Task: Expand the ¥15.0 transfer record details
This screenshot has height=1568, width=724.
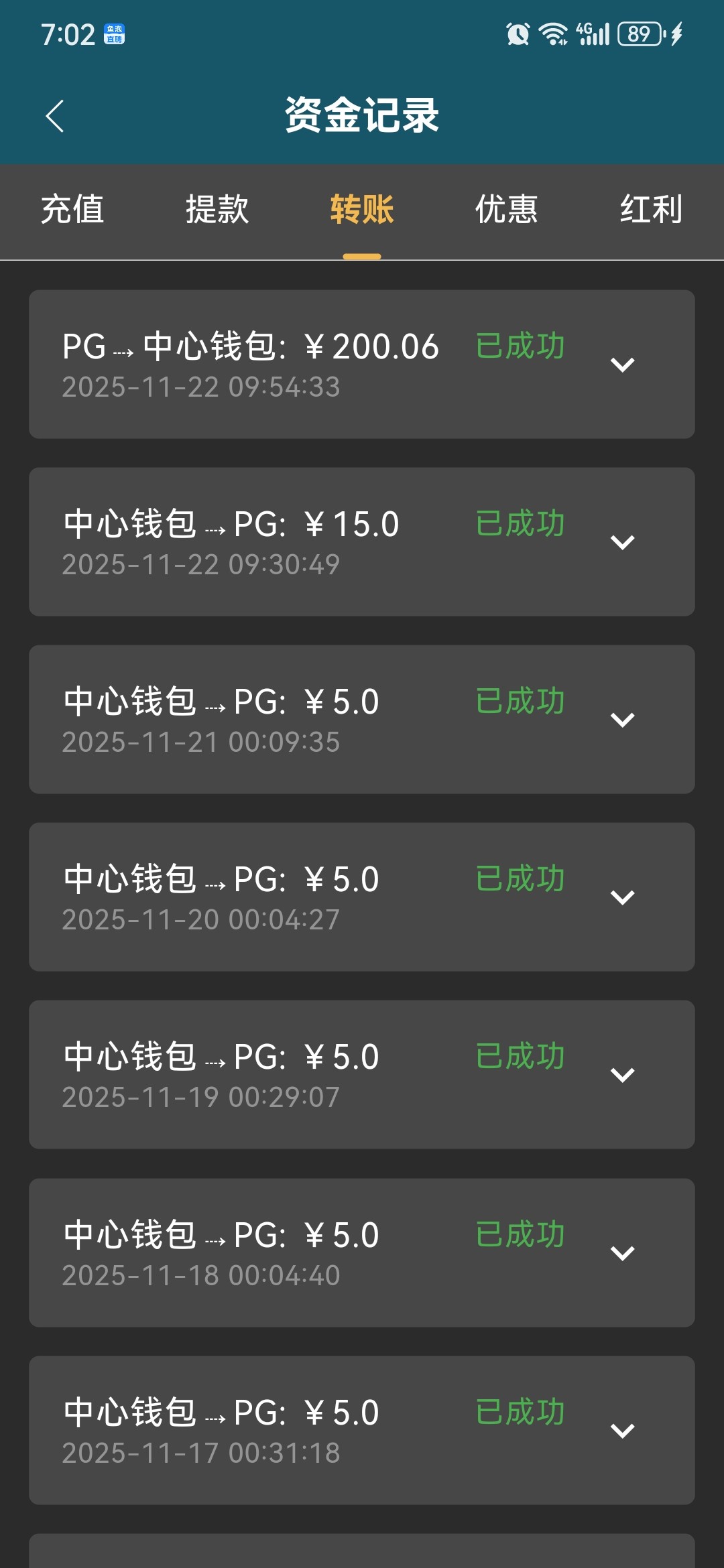Action: tap(624, 543)
